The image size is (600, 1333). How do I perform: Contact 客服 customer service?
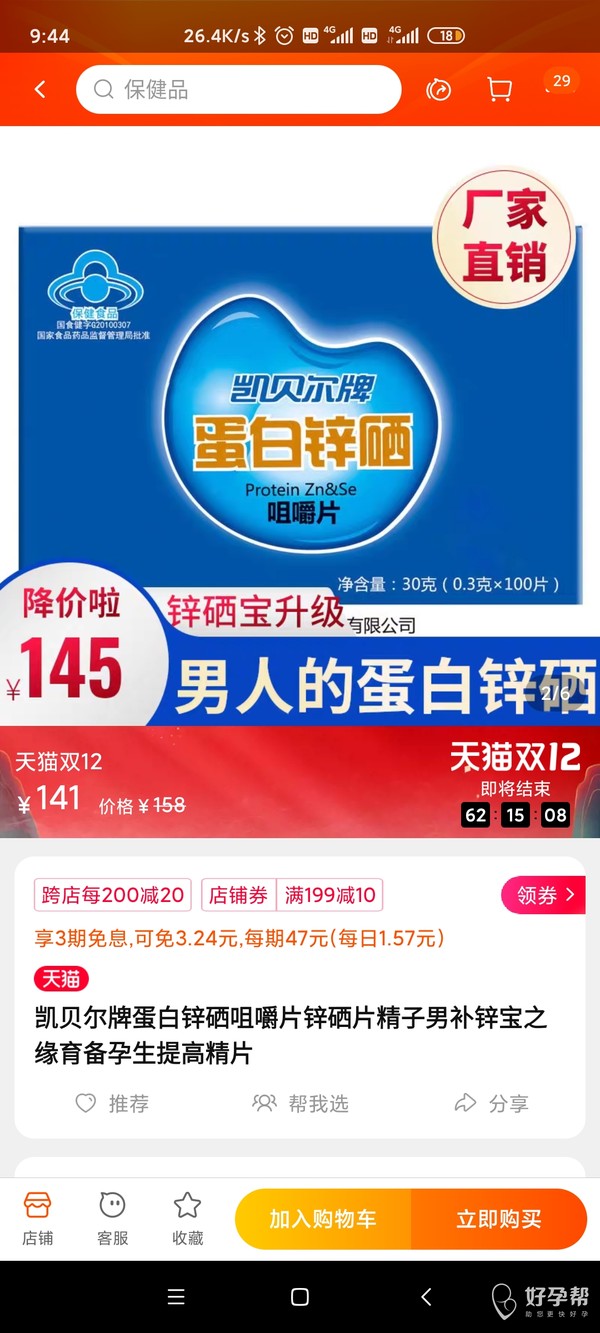112,1218
